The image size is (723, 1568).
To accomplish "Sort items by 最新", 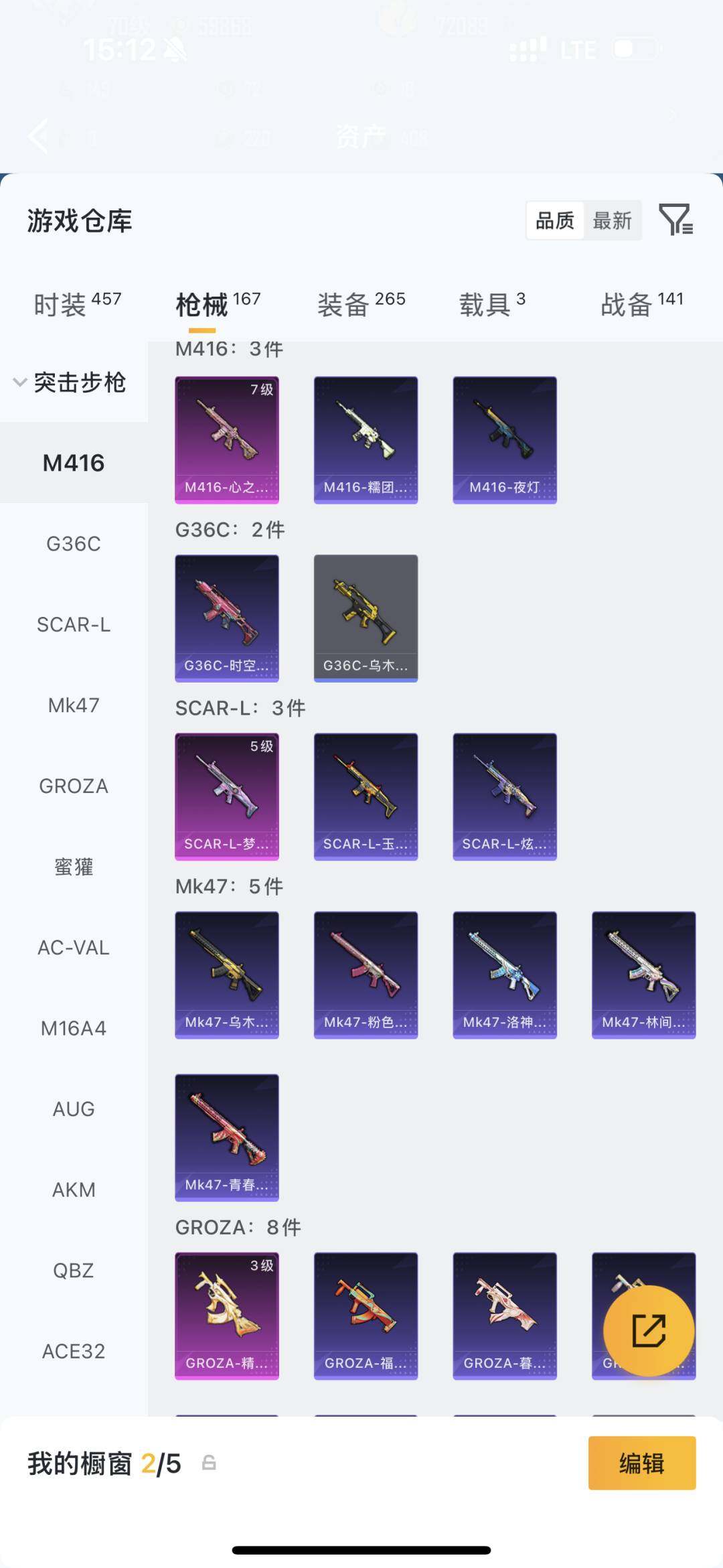I will pyautogui.click(x=612, y=220).
